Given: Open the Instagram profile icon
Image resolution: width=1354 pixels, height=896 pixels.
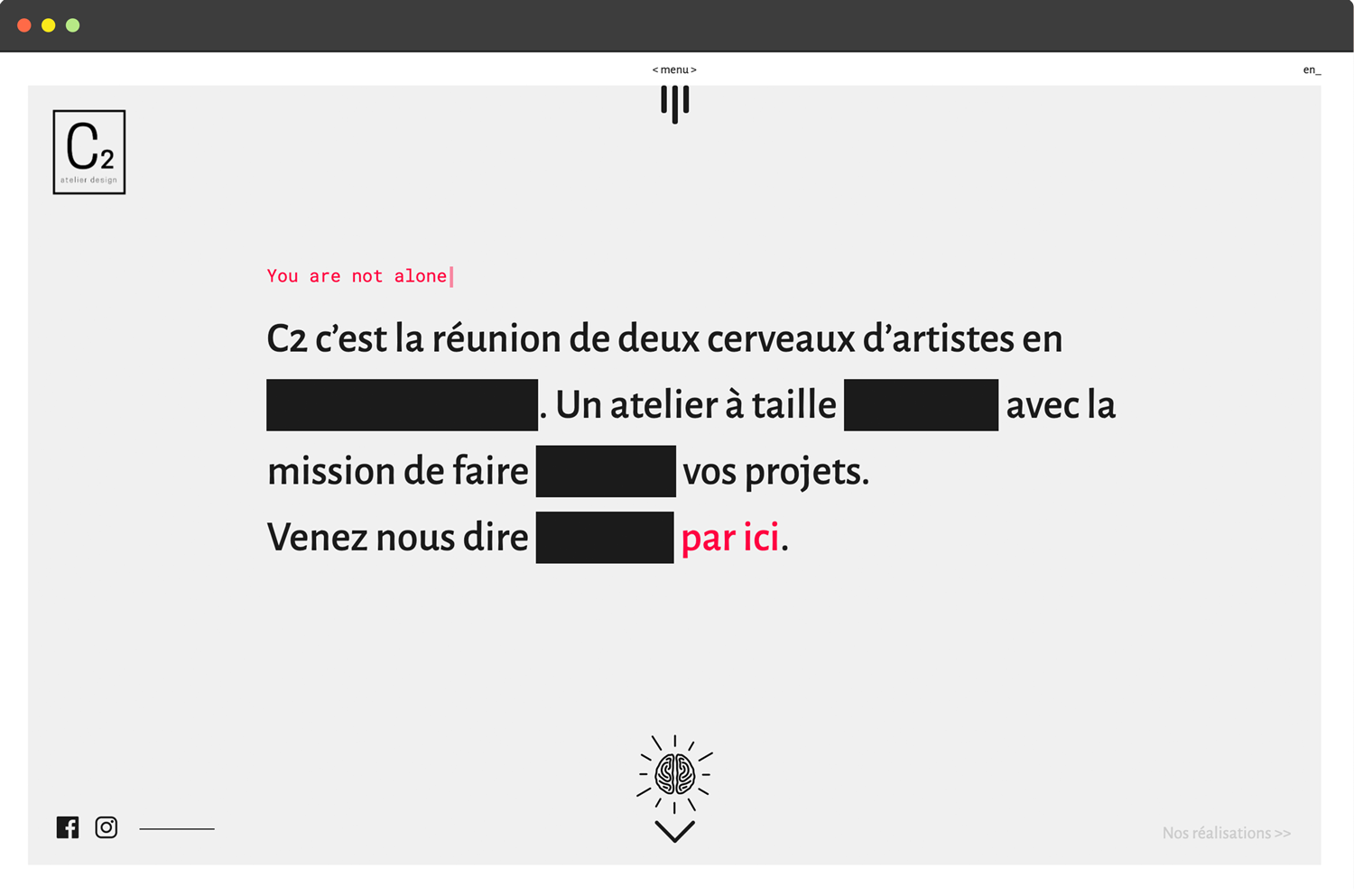Looking at the screenshot, I should 107,827.
